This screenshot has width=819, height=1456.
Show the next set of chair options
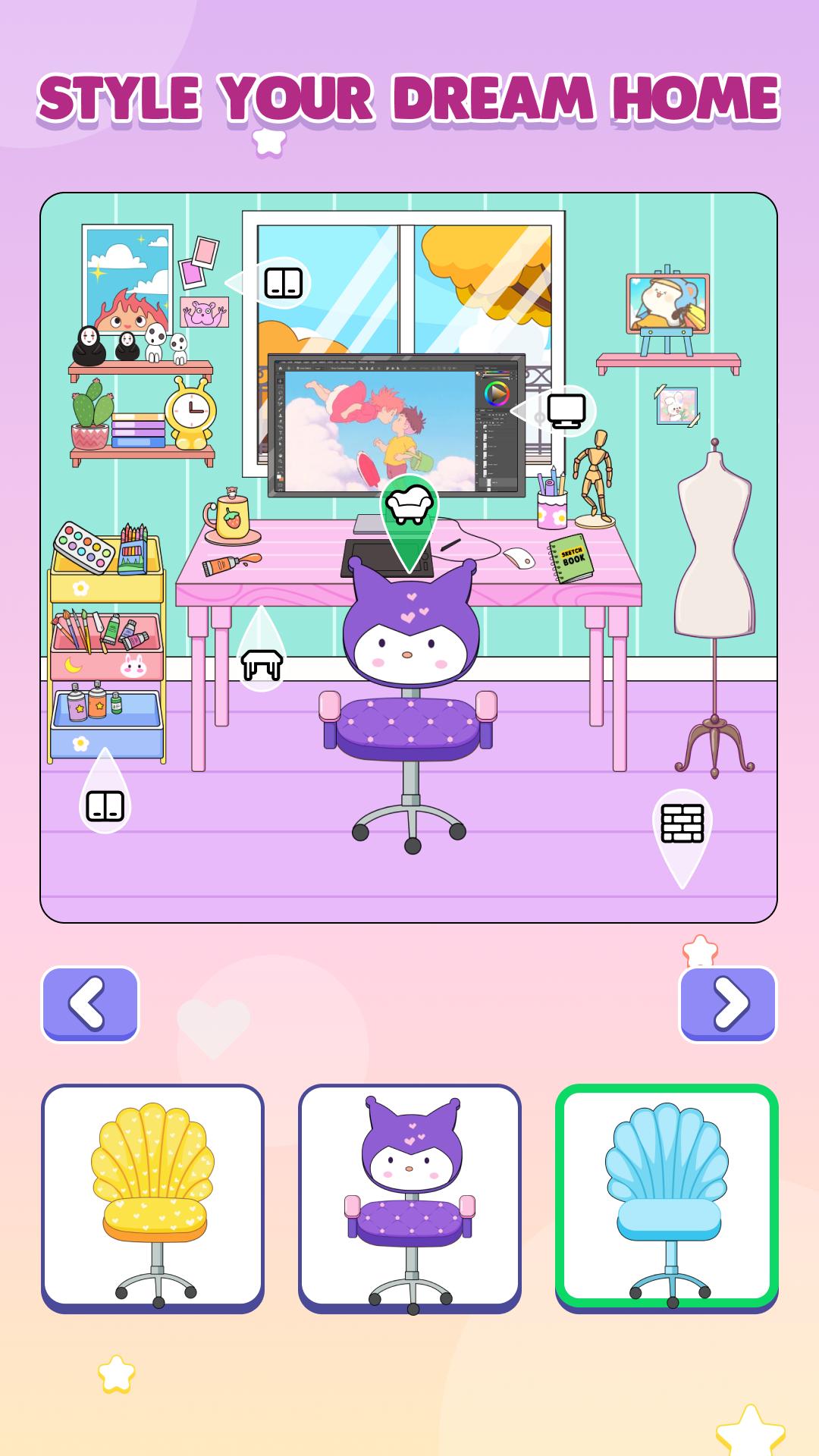coord(727,1003)
